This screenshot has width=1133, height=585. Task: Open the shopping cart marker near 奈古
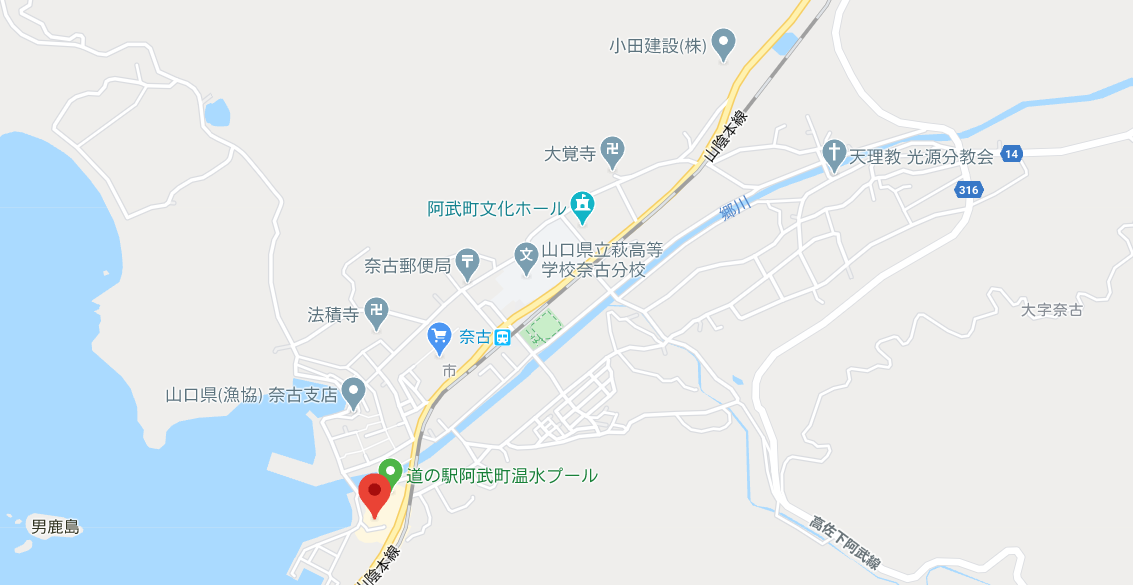tap(439, 336)
